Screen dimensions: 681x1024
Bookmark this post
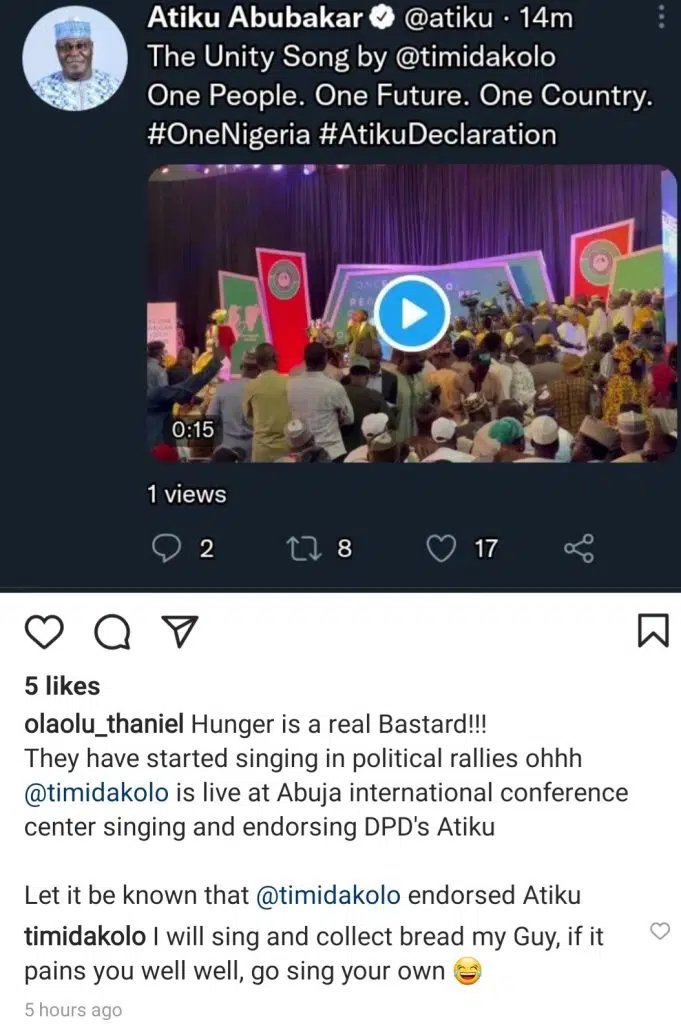[x=652, y=630]
